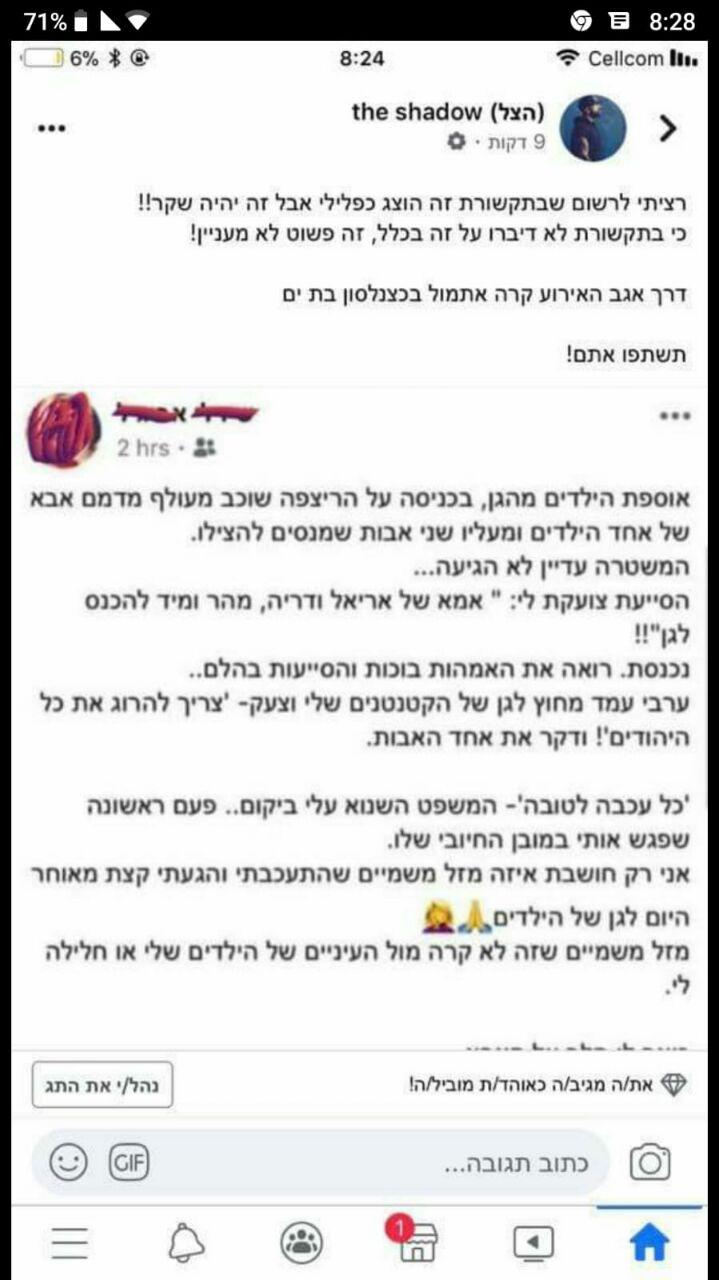The width and height of the screenshot is (719, 1280).
Task: Open the emoji picker for the comment
Action: 68,1162
